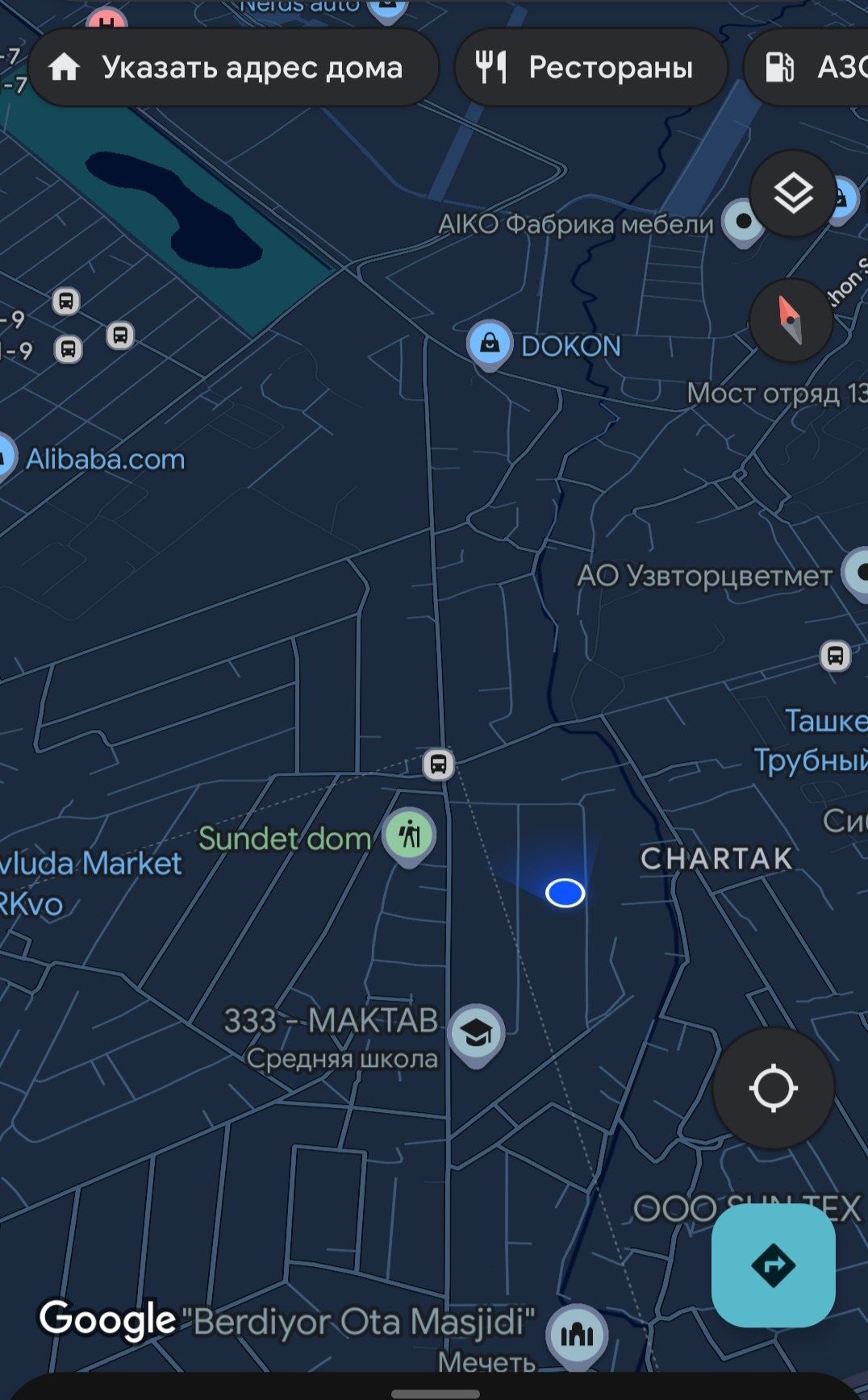The height and width of the screenshot is (1400, 868).
Task: Open the Sundet dom marker
Action: pos(410,835)
